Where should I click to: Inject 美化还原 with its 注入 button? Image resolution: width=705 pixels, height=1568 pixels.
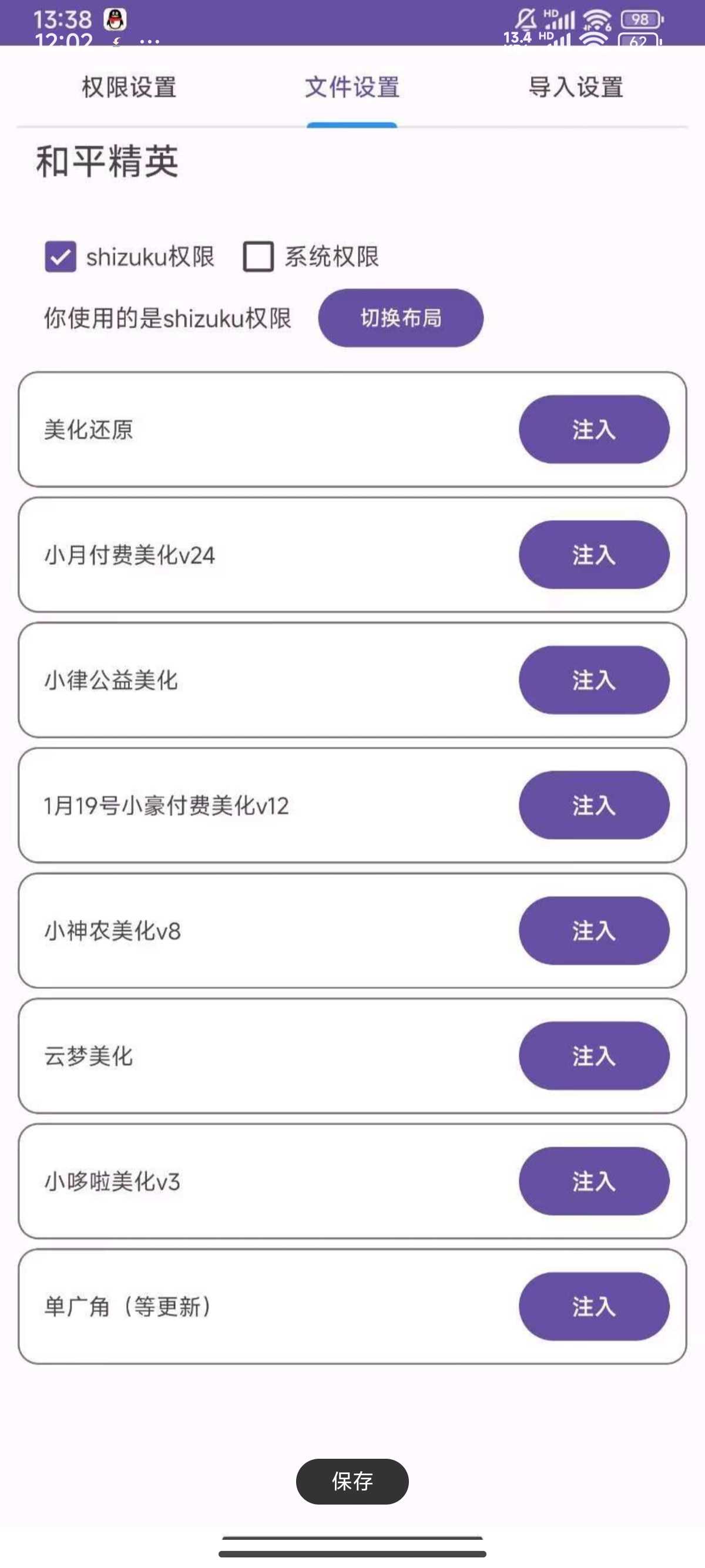[593, 430]
